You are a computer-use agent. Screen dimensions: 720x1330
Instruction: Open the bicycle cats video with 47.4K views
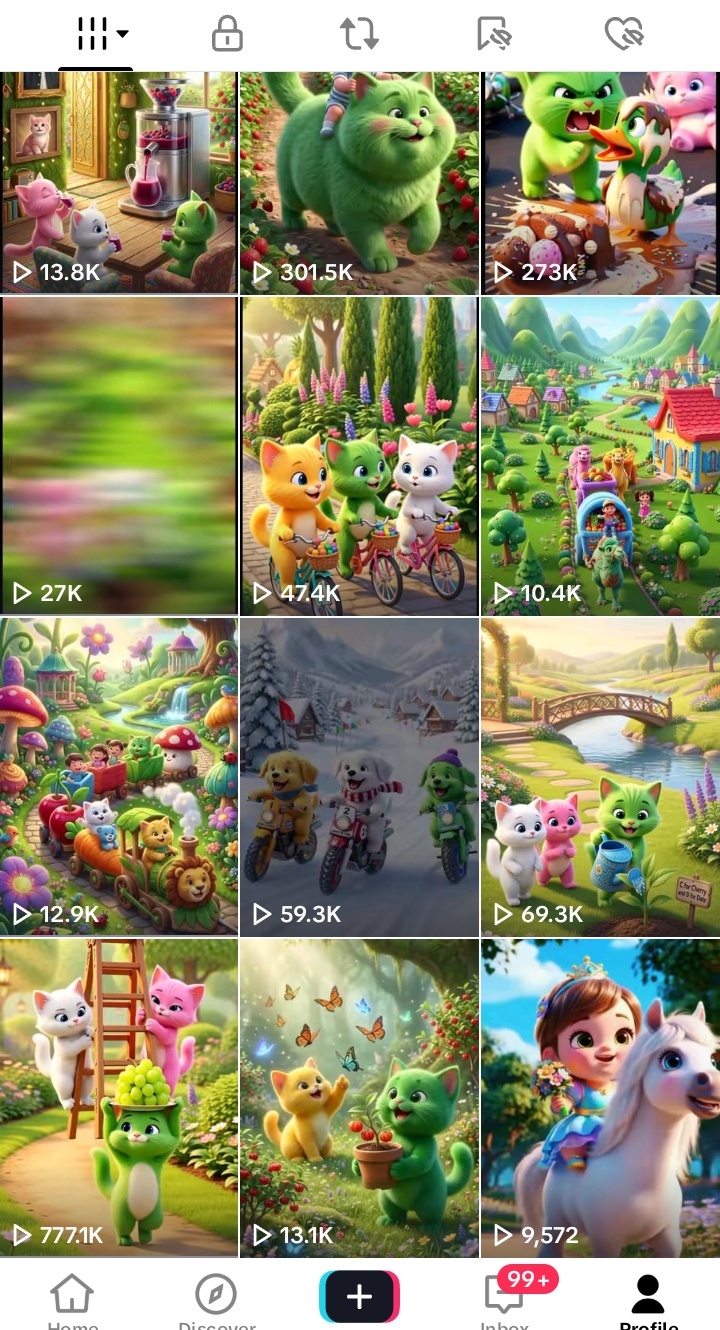359,456
